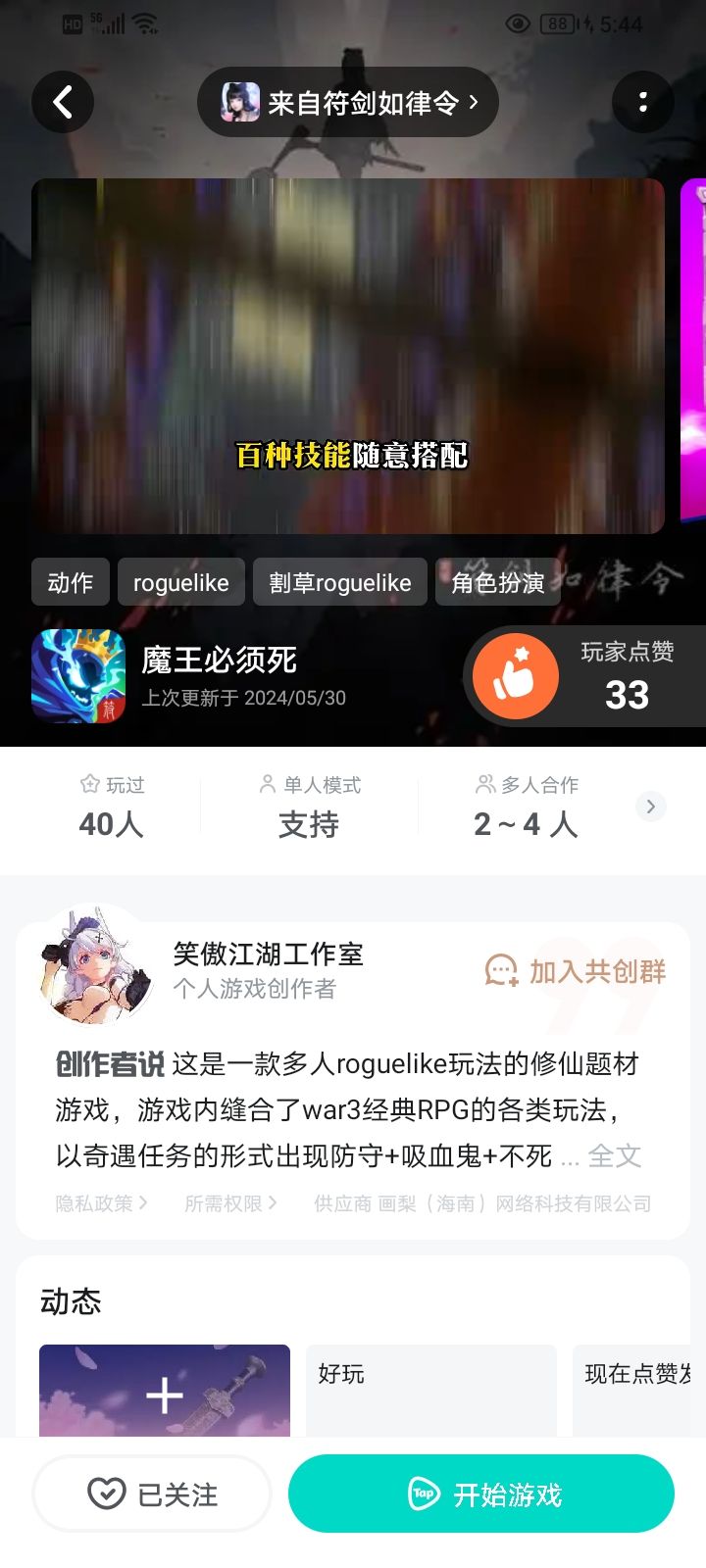Open game stats via right-pointing chevron arrow
This screenshot has height=1568, width=706.
650,807
